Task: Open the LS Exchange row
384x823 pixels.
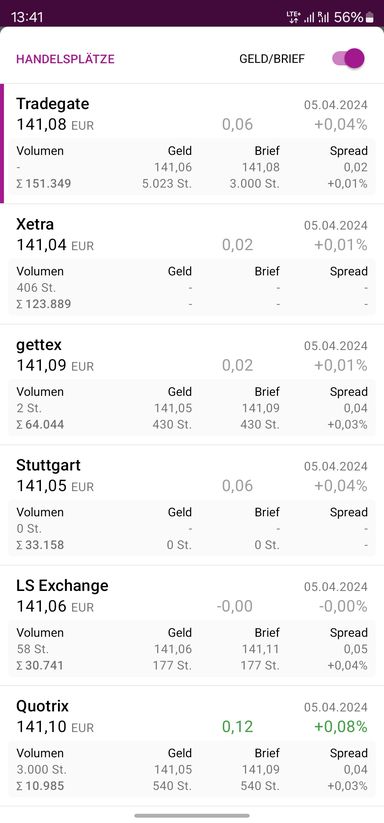Action: 192,626
